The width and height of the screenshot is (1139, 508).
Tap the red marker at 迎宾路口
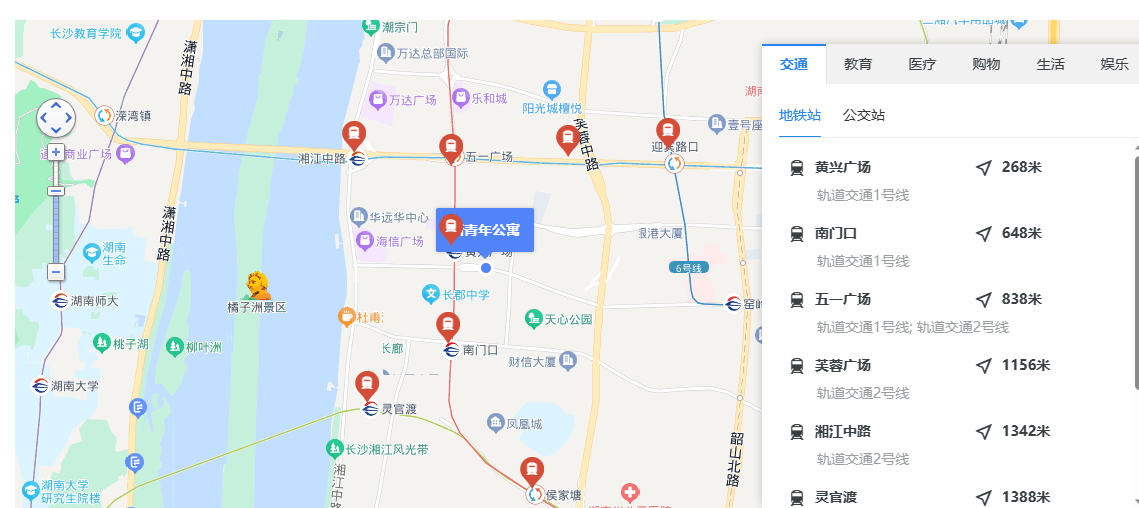667,131
